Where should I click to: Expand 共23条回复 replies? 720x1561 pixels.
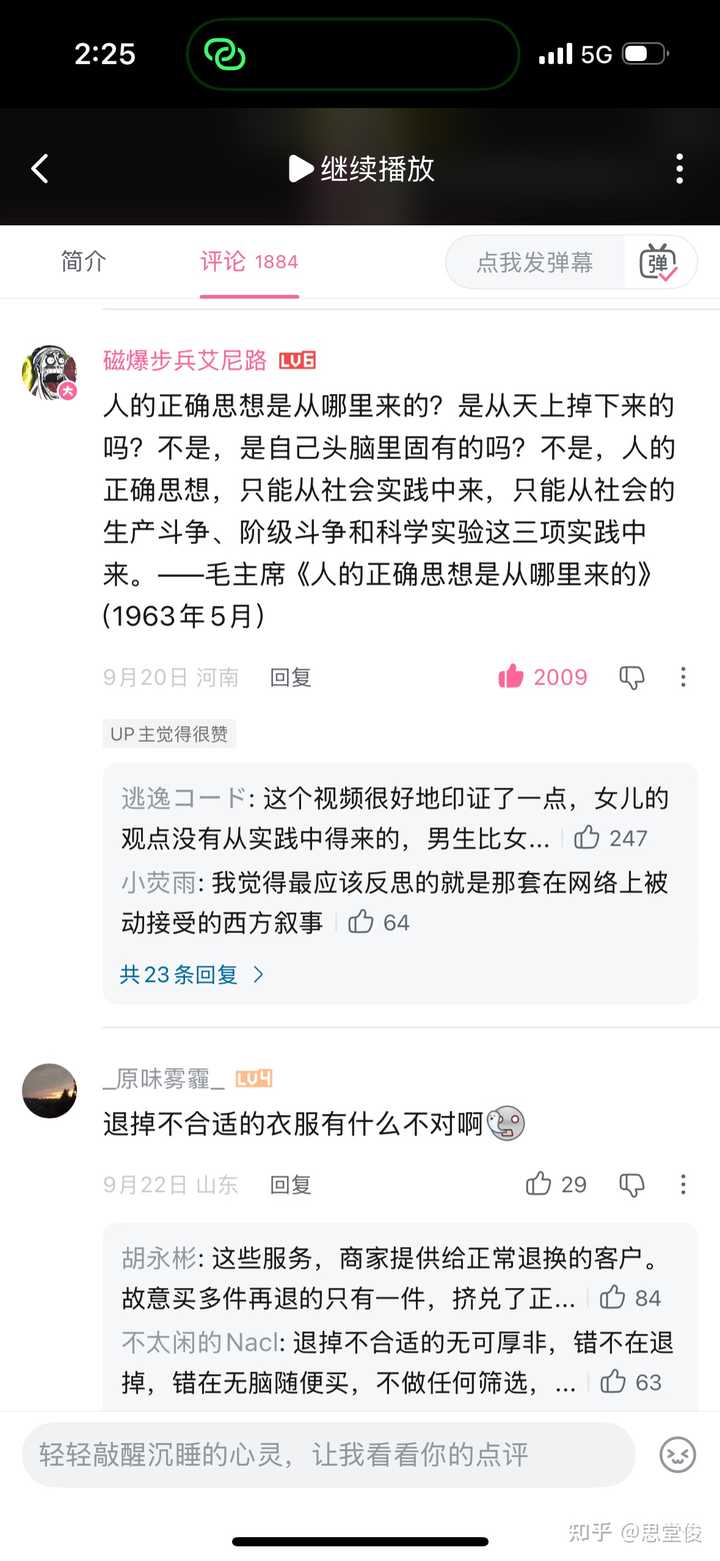[x=192, y=974]
